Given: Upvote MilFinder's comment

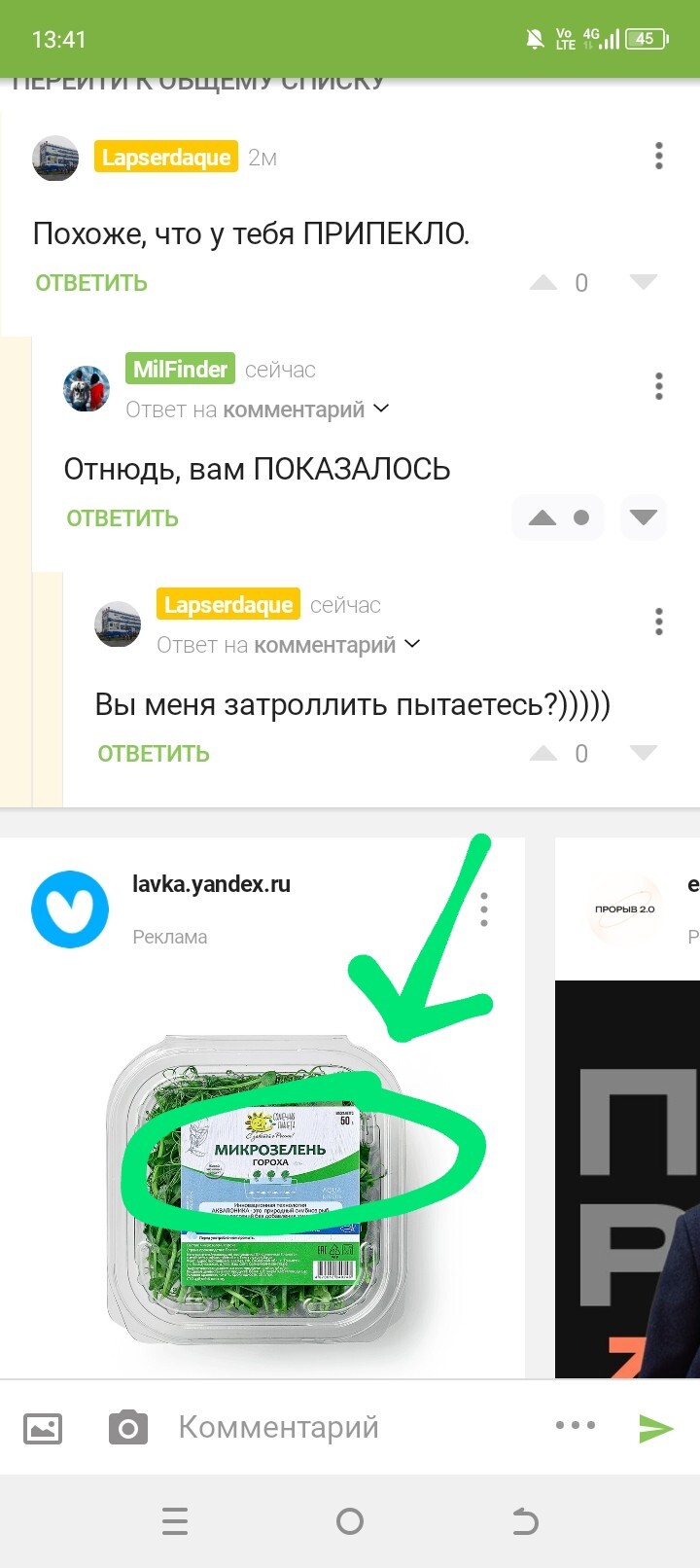Looking at the screenshot, I should 542,517.
